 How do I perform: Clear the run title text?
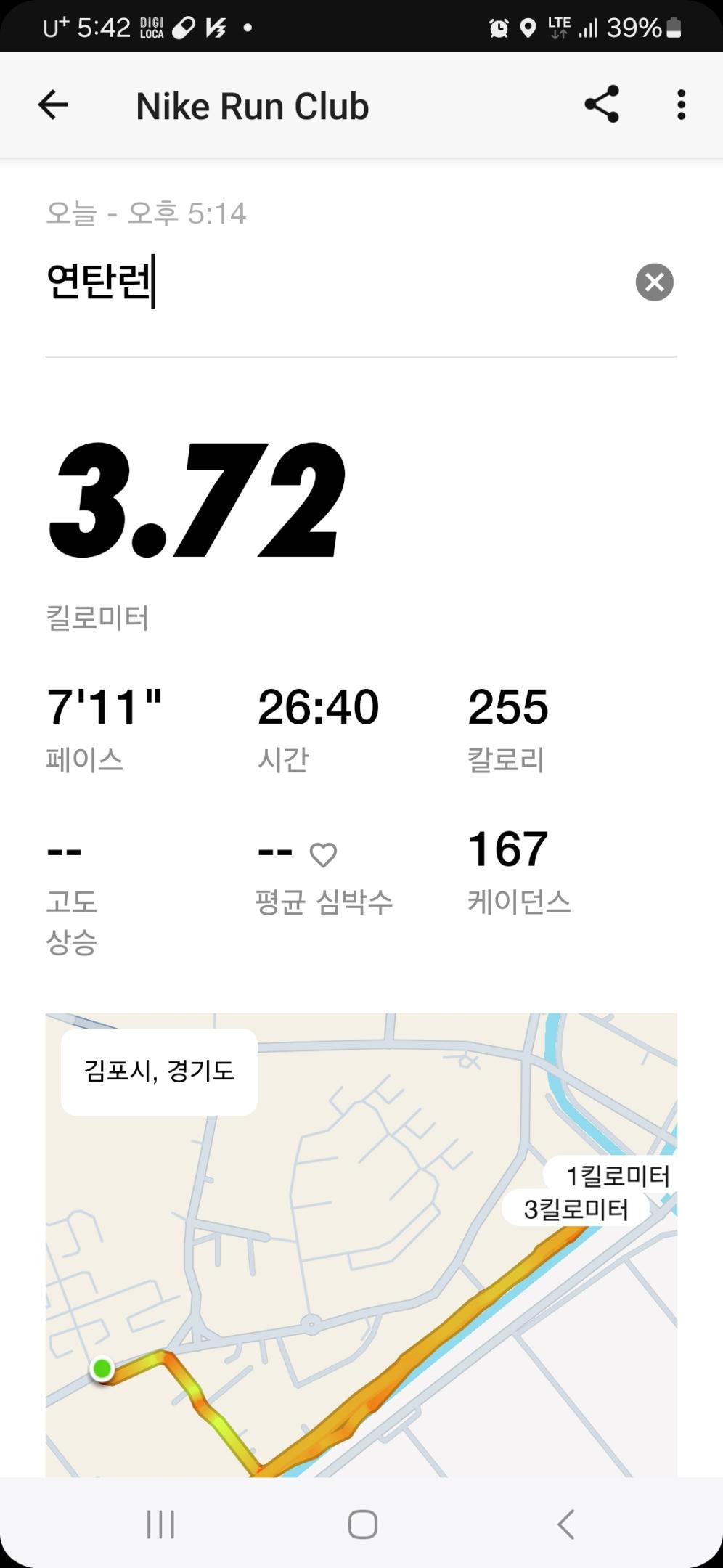[x=654, y=282]
